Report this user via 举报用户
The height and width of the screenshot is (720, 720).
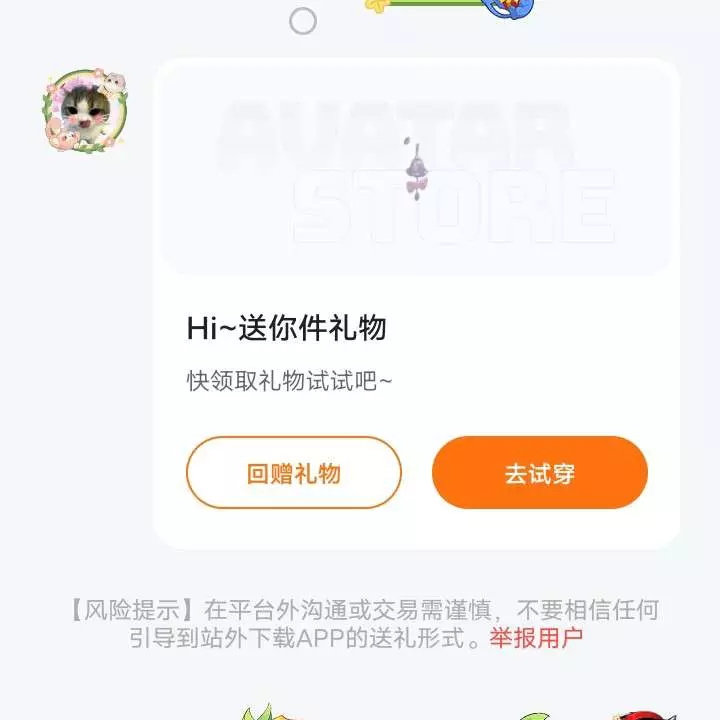[x=535, y=638]
